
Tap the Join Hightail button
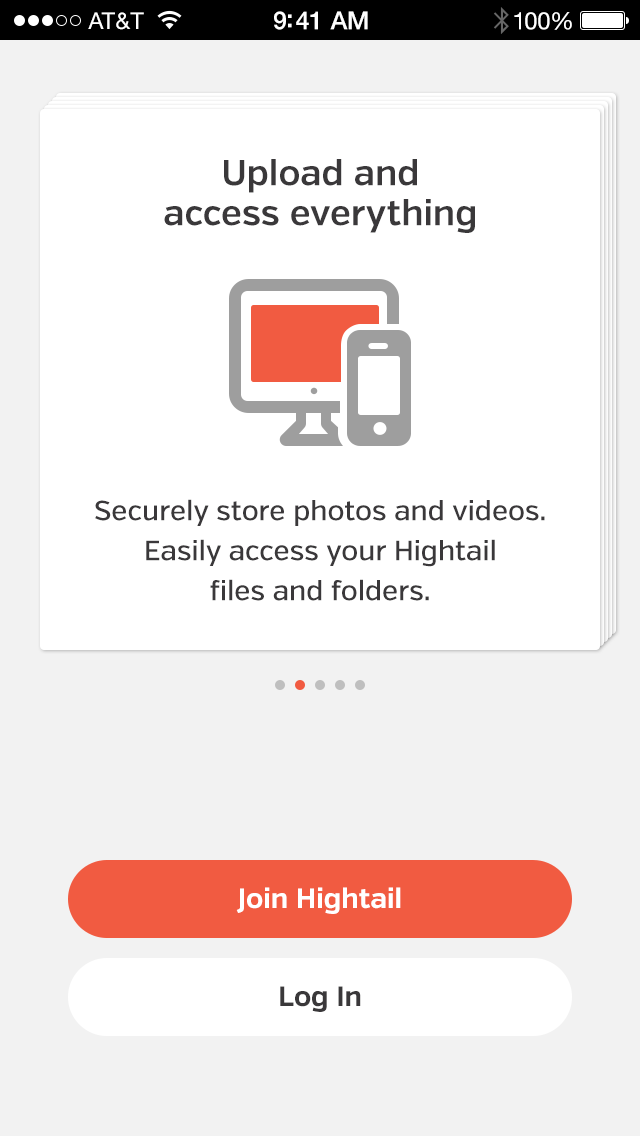coord(320,898)
